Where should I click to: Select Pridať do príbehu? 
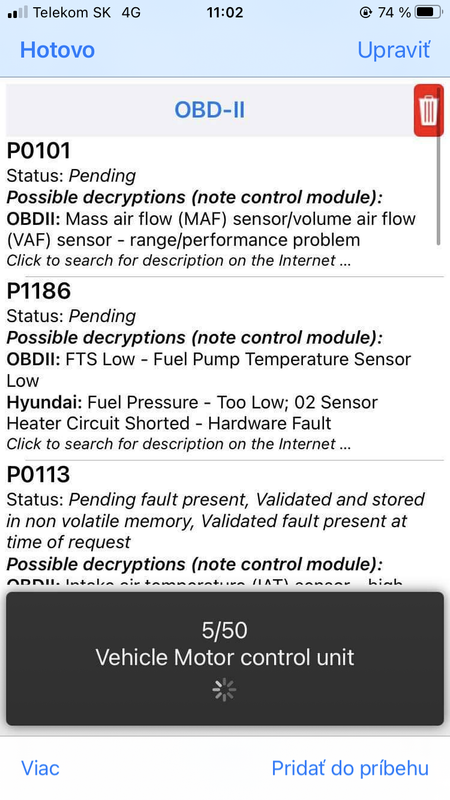point(350,768)
